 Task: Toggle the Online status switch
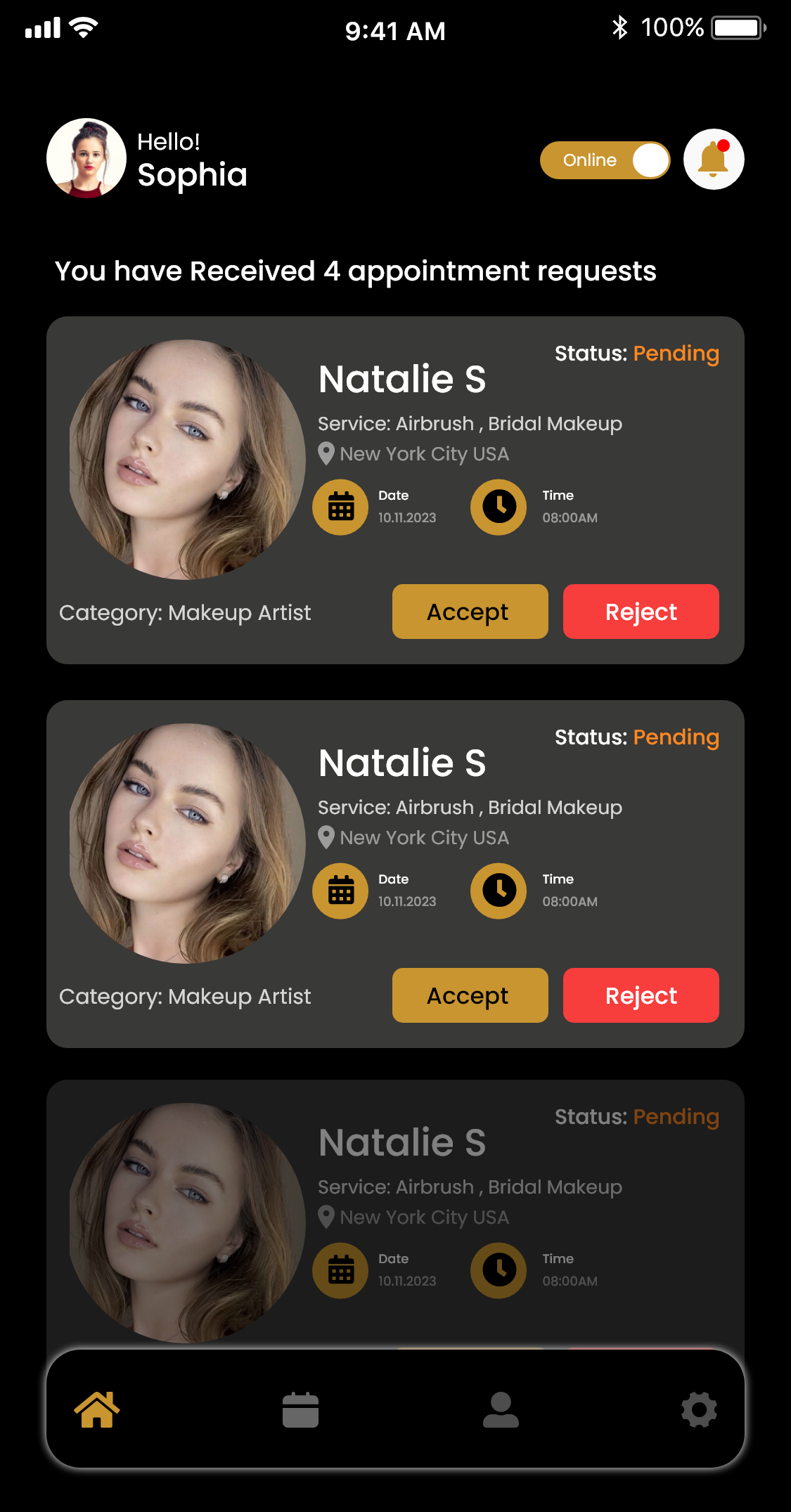point(605,160)
